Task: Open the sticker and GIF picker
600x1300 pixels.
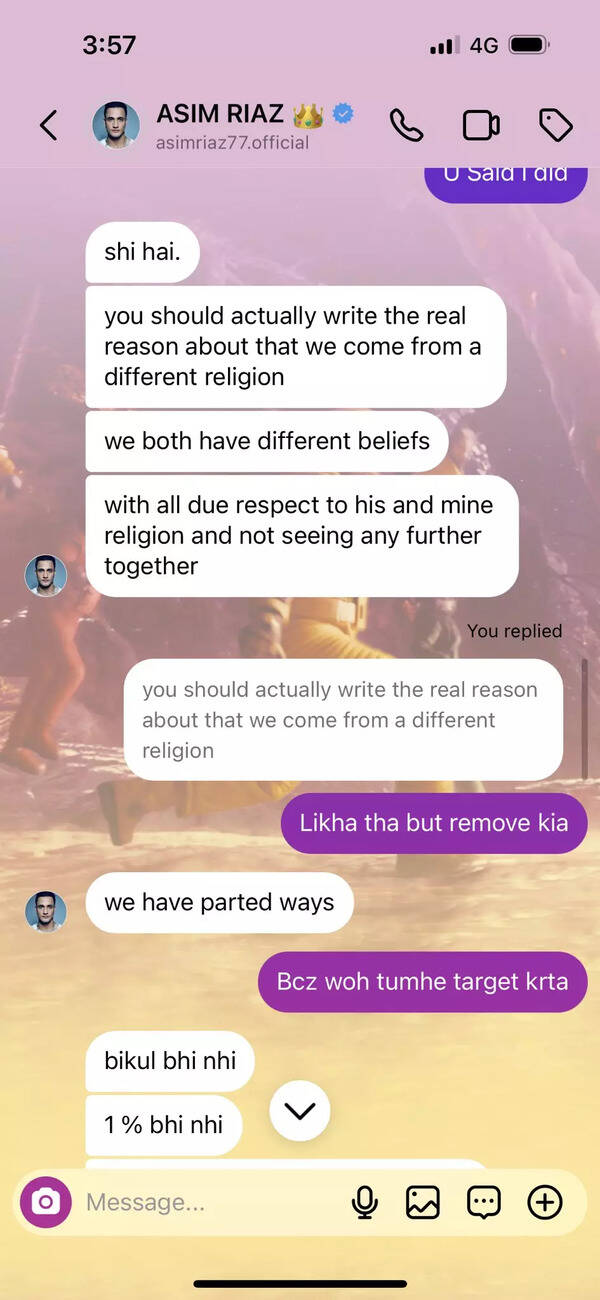Action: (484, 1202)
